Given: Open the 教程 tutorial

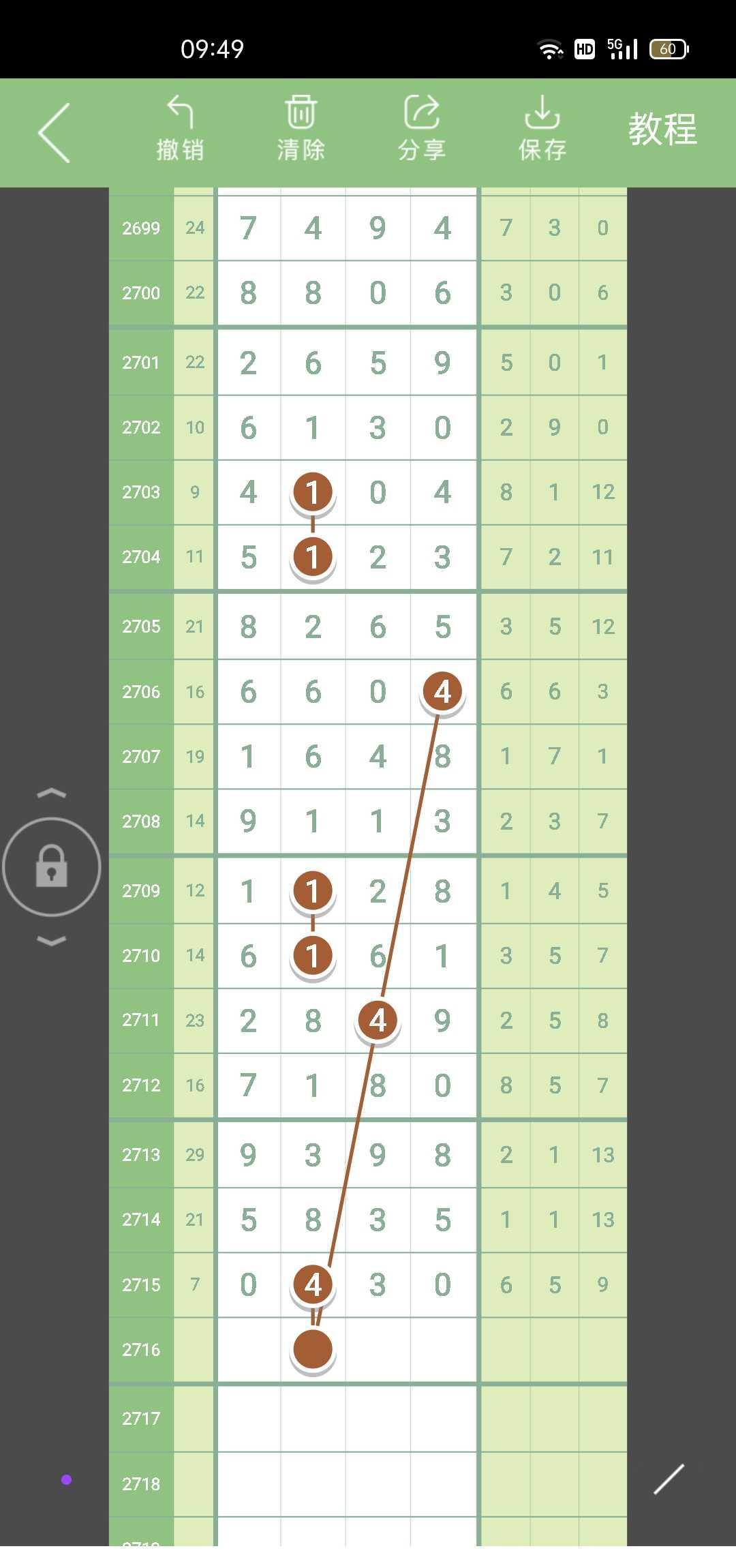Looking at the screenshot, I should pos(662,130).
